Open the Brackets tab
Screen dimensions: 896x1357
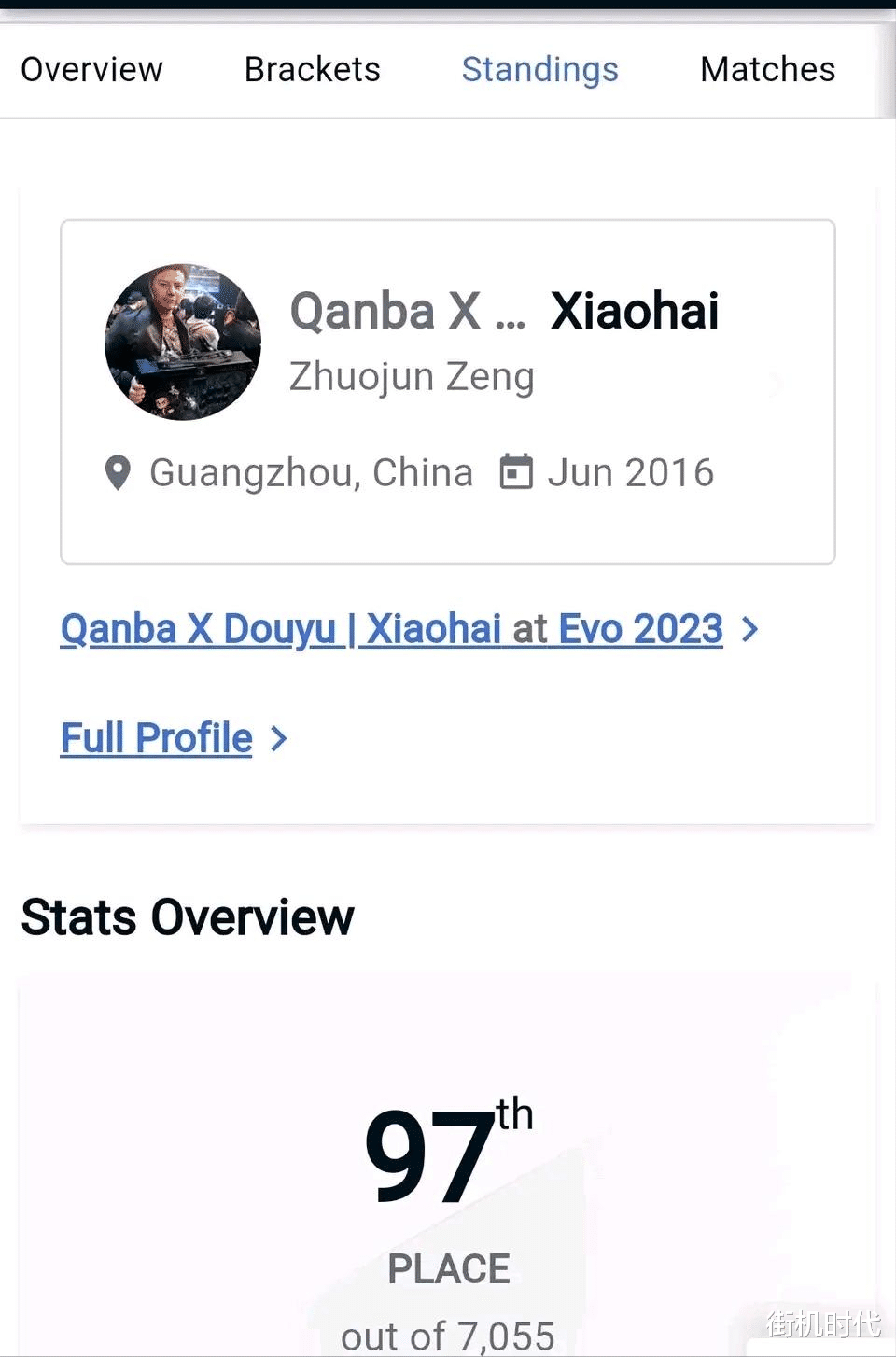pyautogui.click(x=312, y=70)
